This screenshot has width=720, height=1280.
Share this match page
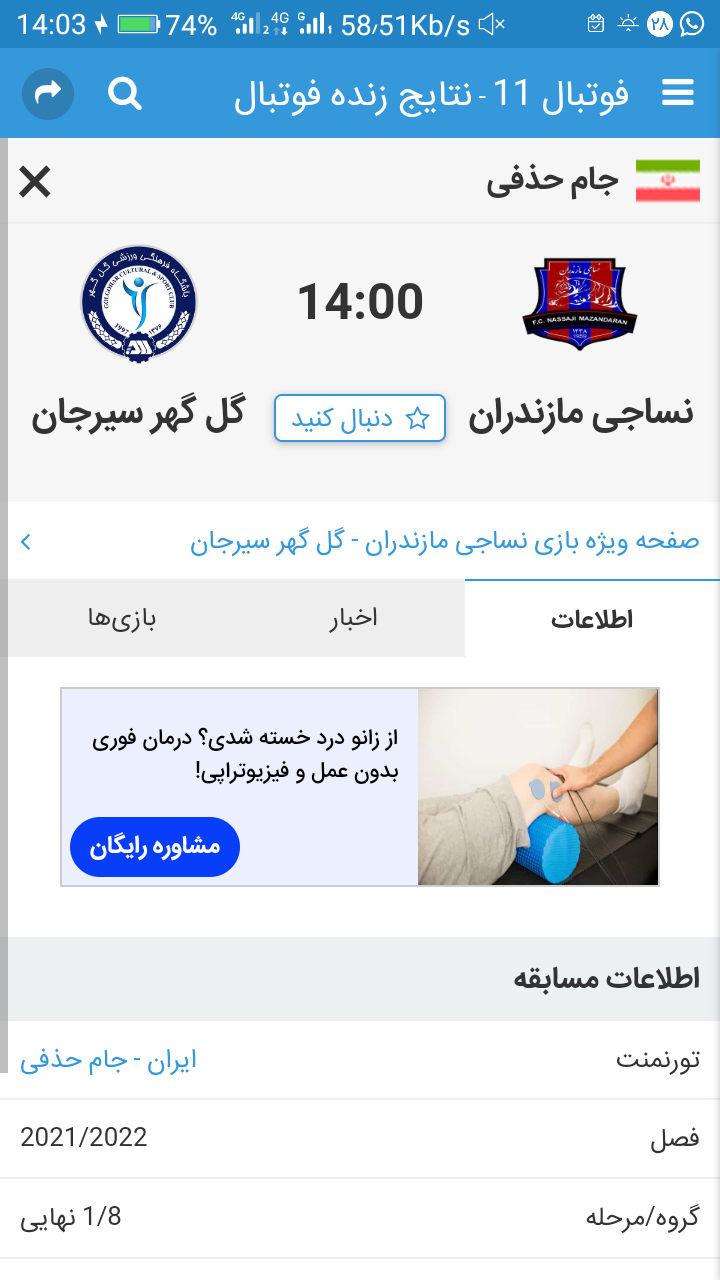coord(48,94)
